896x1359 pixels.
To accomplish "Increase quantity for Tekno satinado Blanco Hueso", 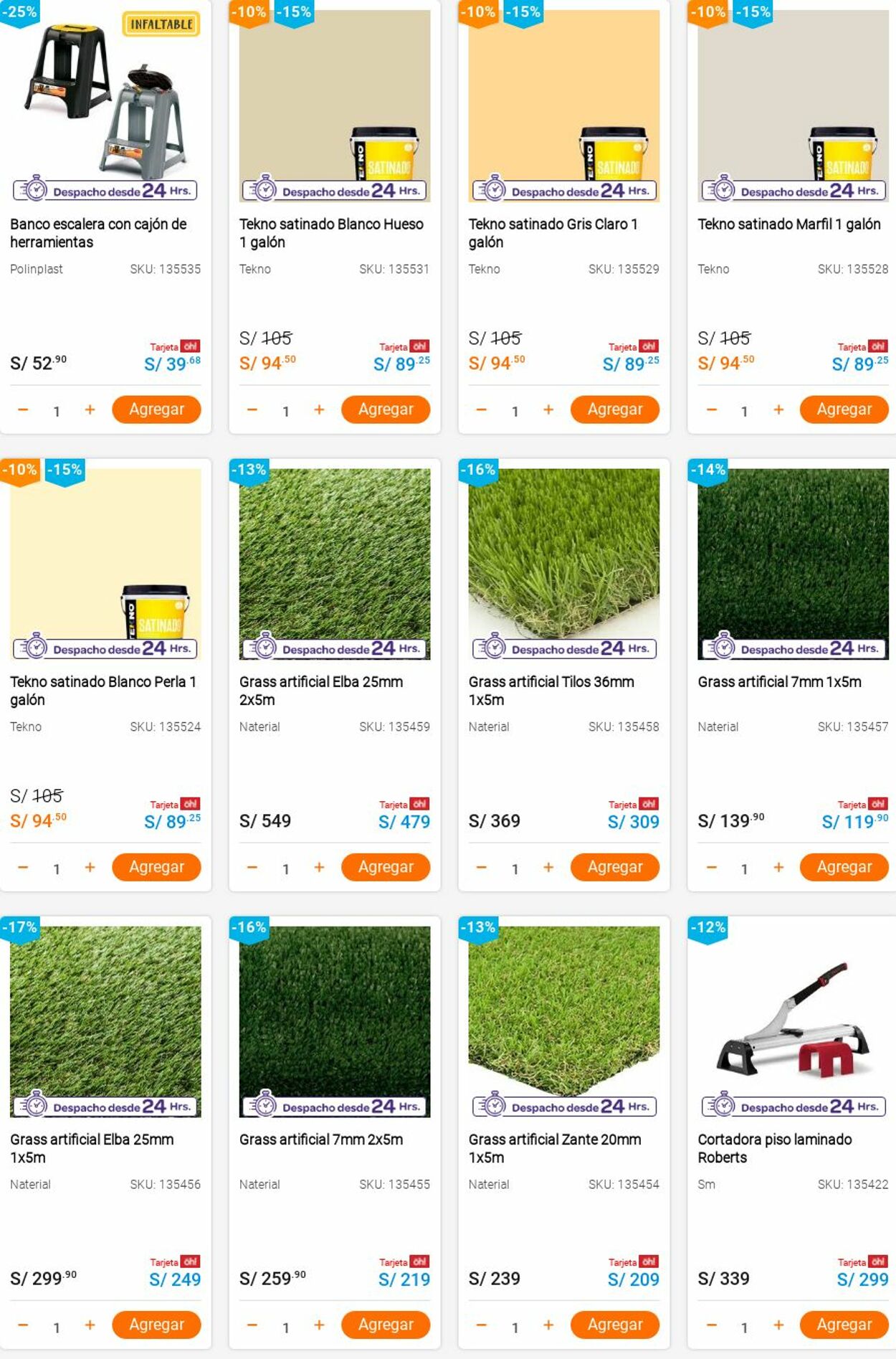I will (318, 409).
